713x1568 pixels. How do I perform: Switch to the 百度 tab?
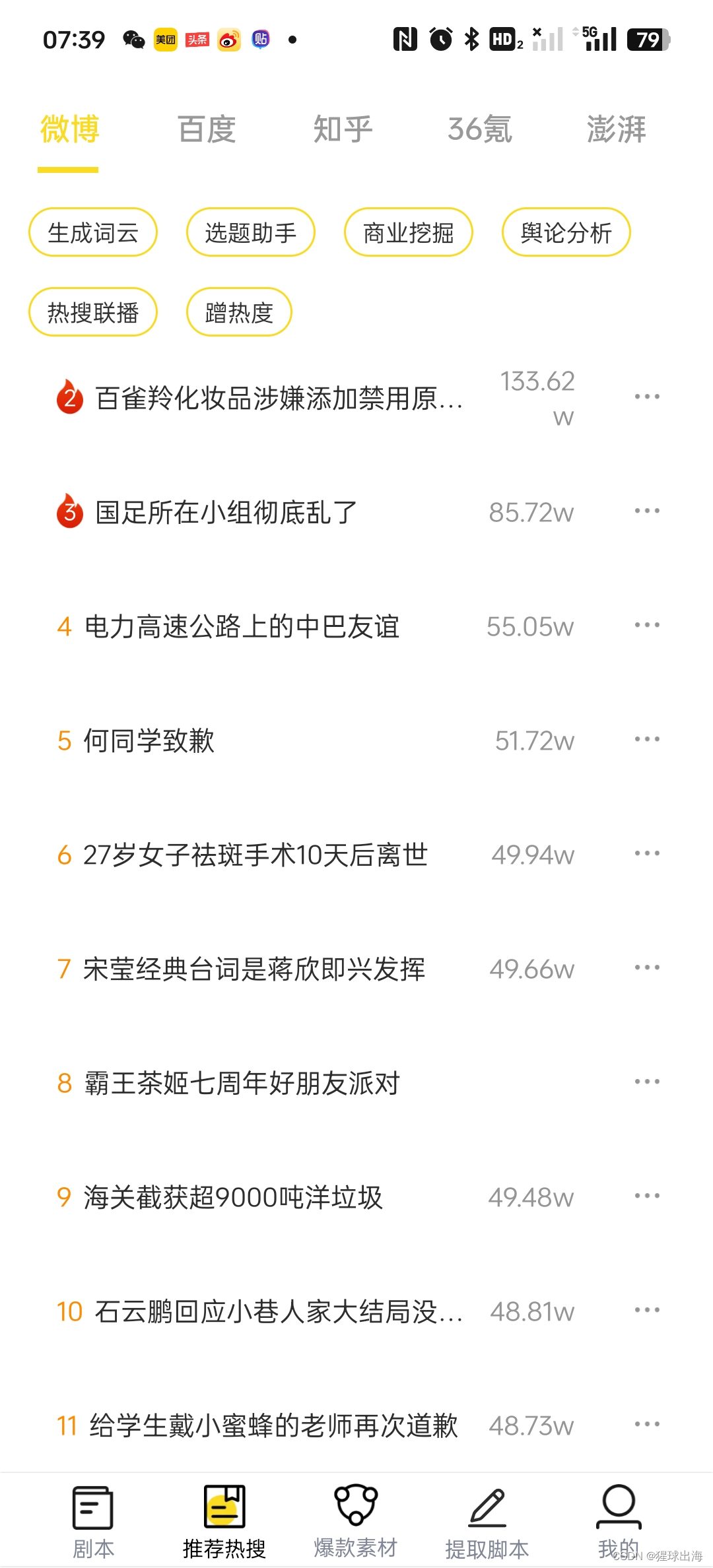207,129
